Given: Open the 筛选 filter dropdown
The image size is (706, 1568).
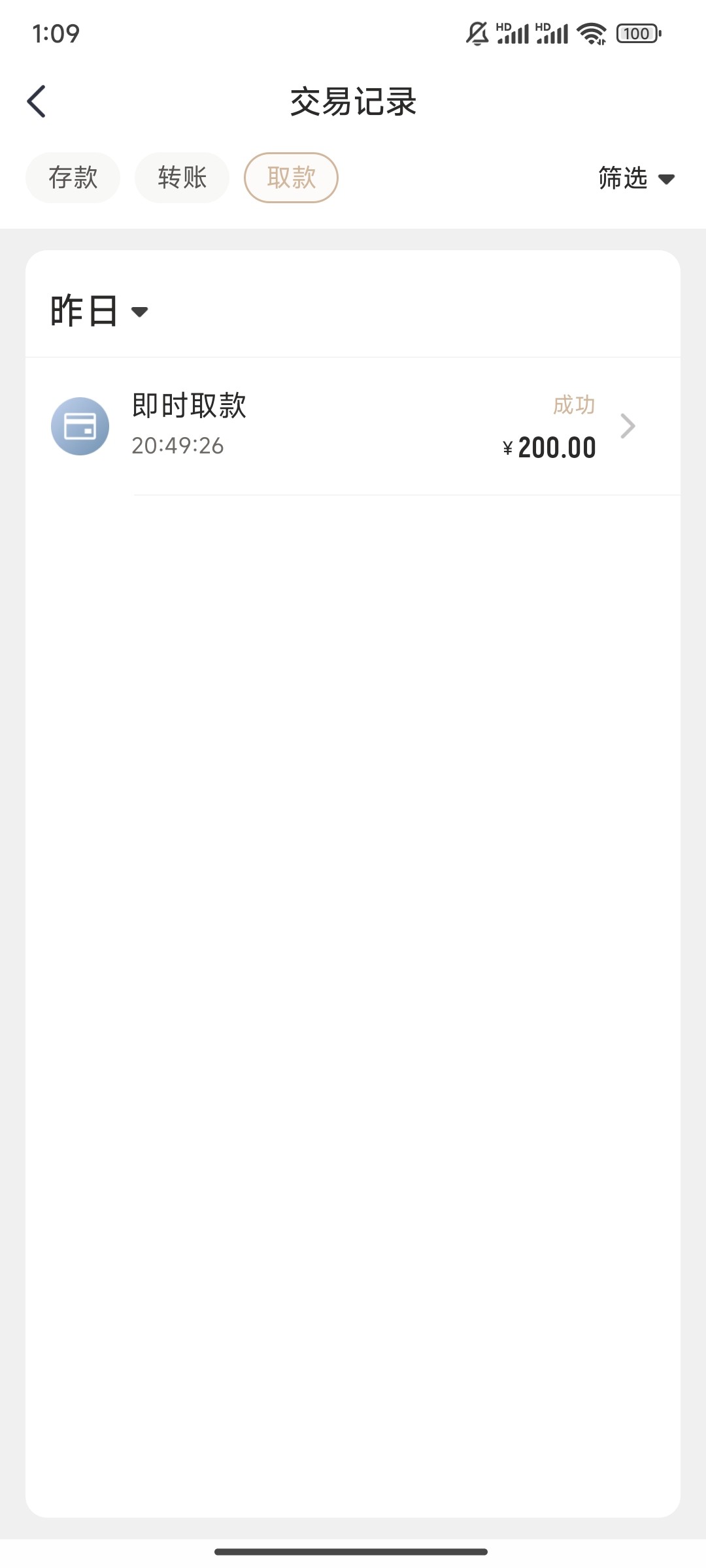Looking at the screenshot, I should 636,178.
